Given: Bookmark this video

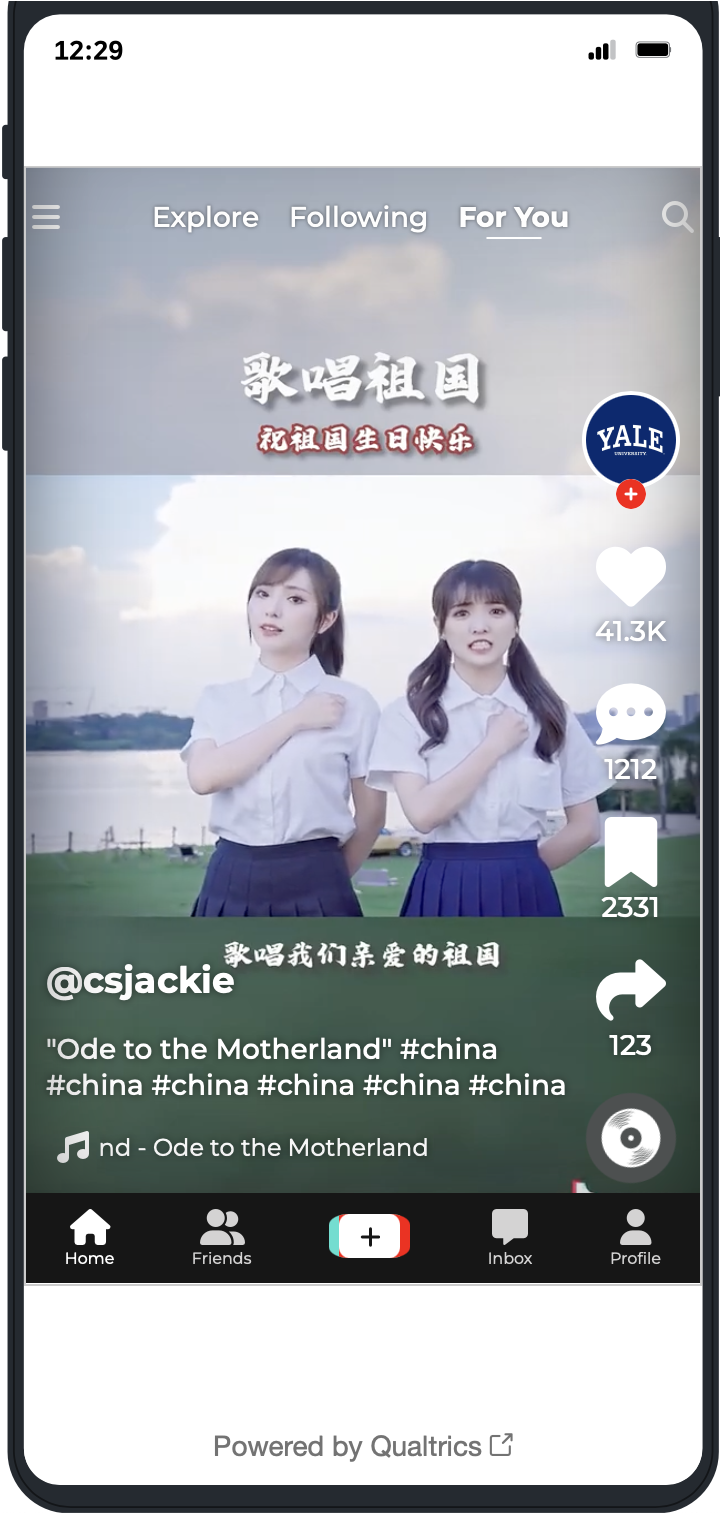Looking at the screenshot, I should coord(630,852).
